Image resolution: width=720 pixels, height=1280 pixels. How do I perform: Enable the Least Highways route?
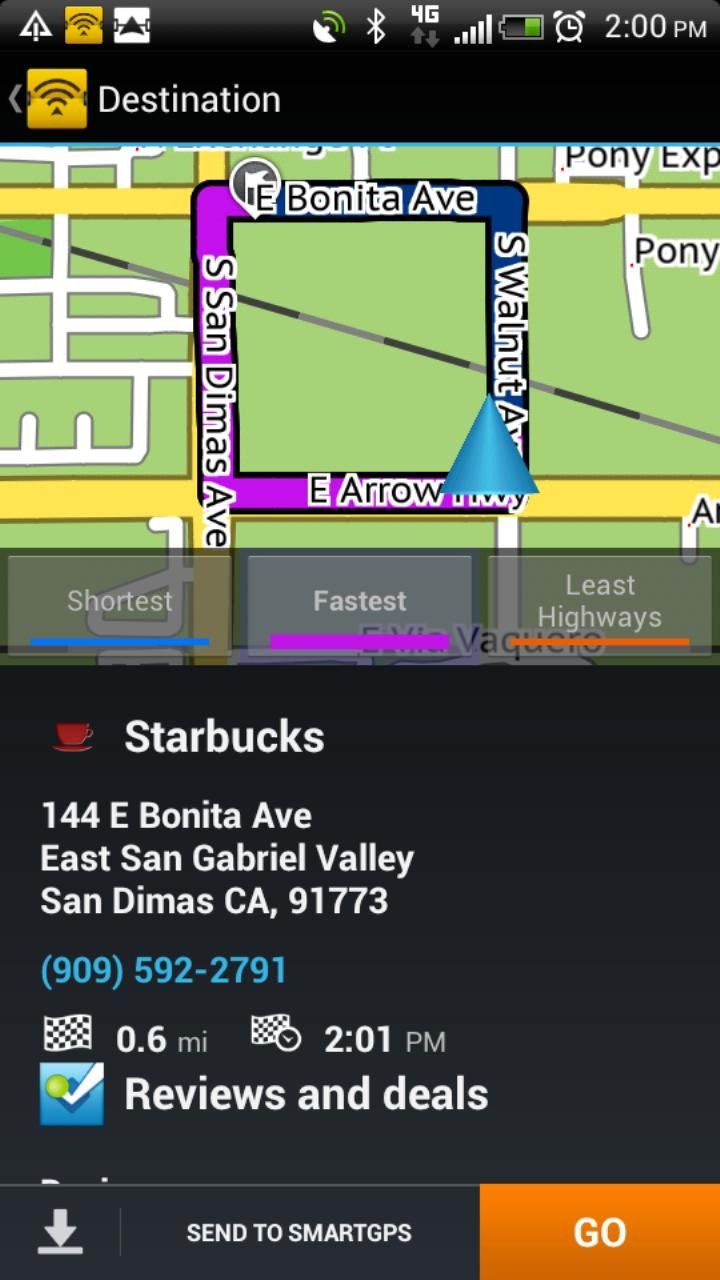[x=598, y=600]
